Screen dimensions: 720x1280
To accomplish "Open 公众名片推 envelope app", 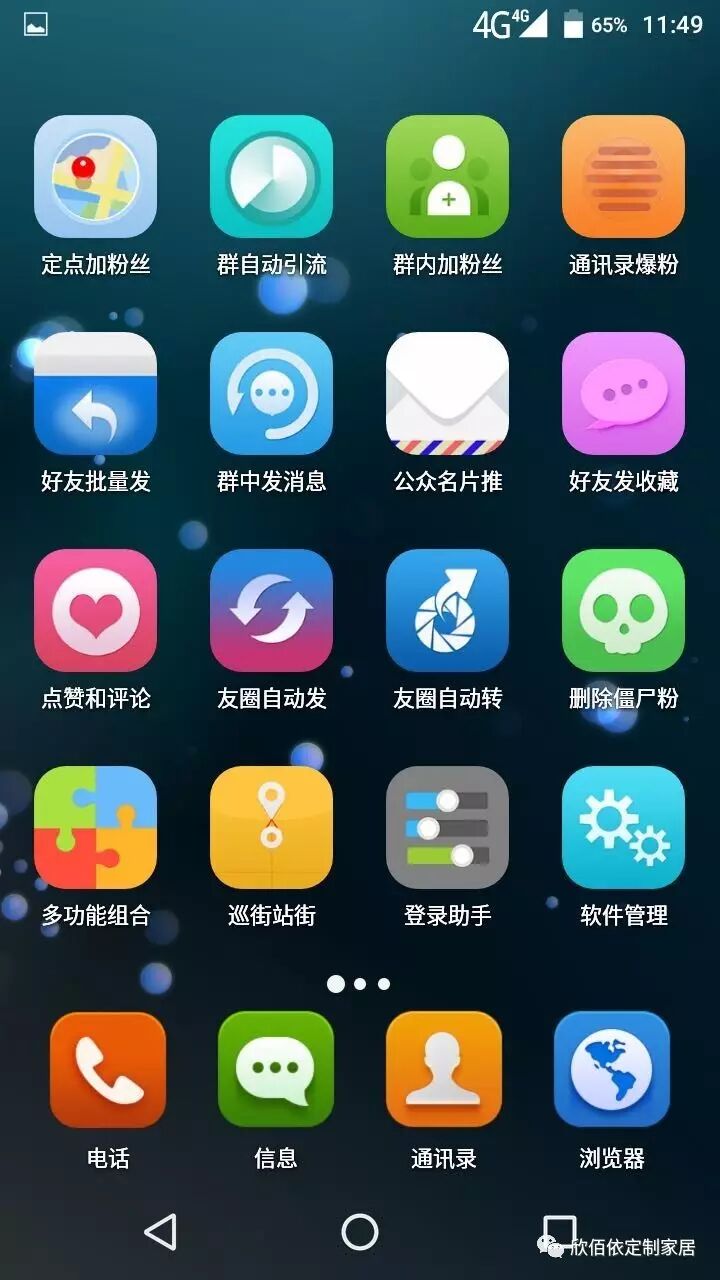I will click(x=447, y=394).
